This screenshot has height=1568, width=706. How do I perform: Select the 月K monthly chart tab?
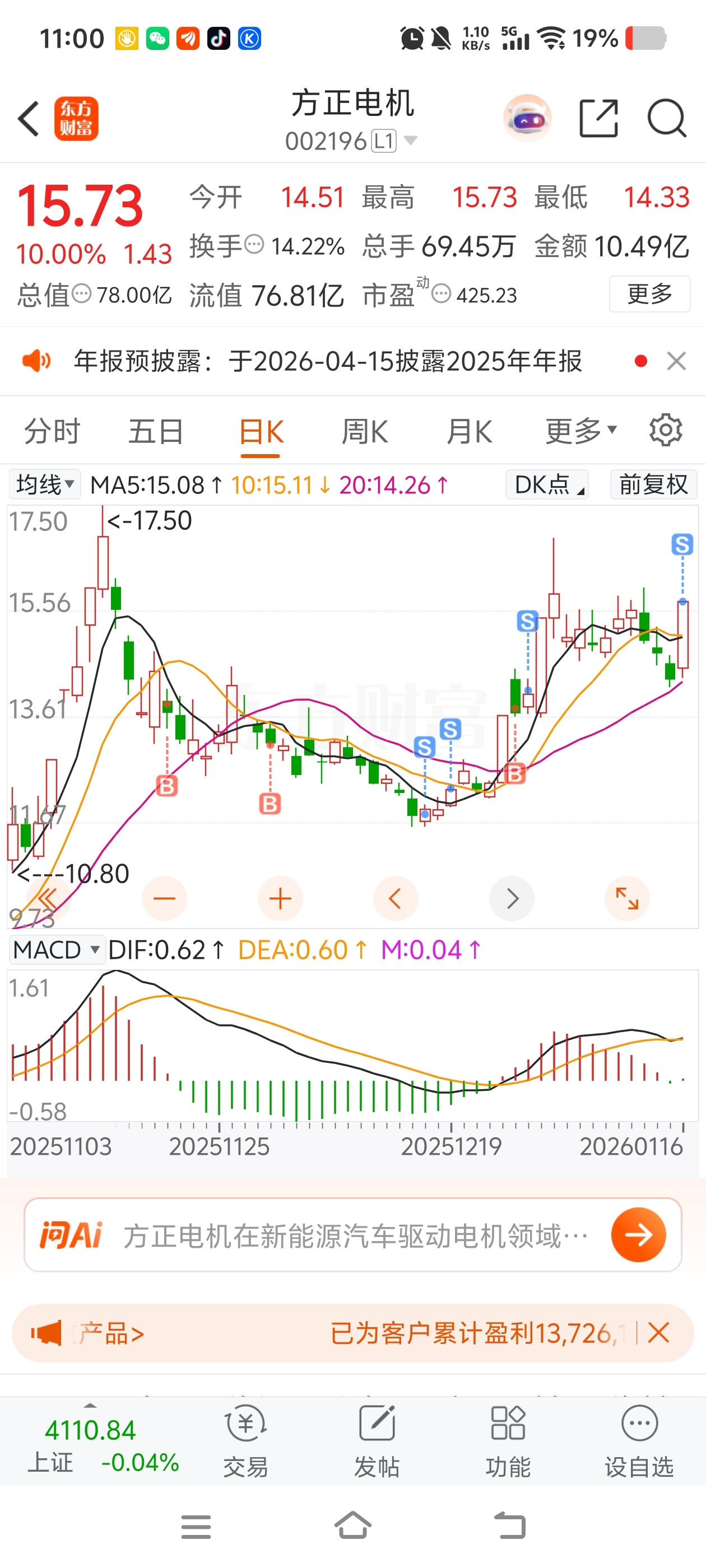469,432
